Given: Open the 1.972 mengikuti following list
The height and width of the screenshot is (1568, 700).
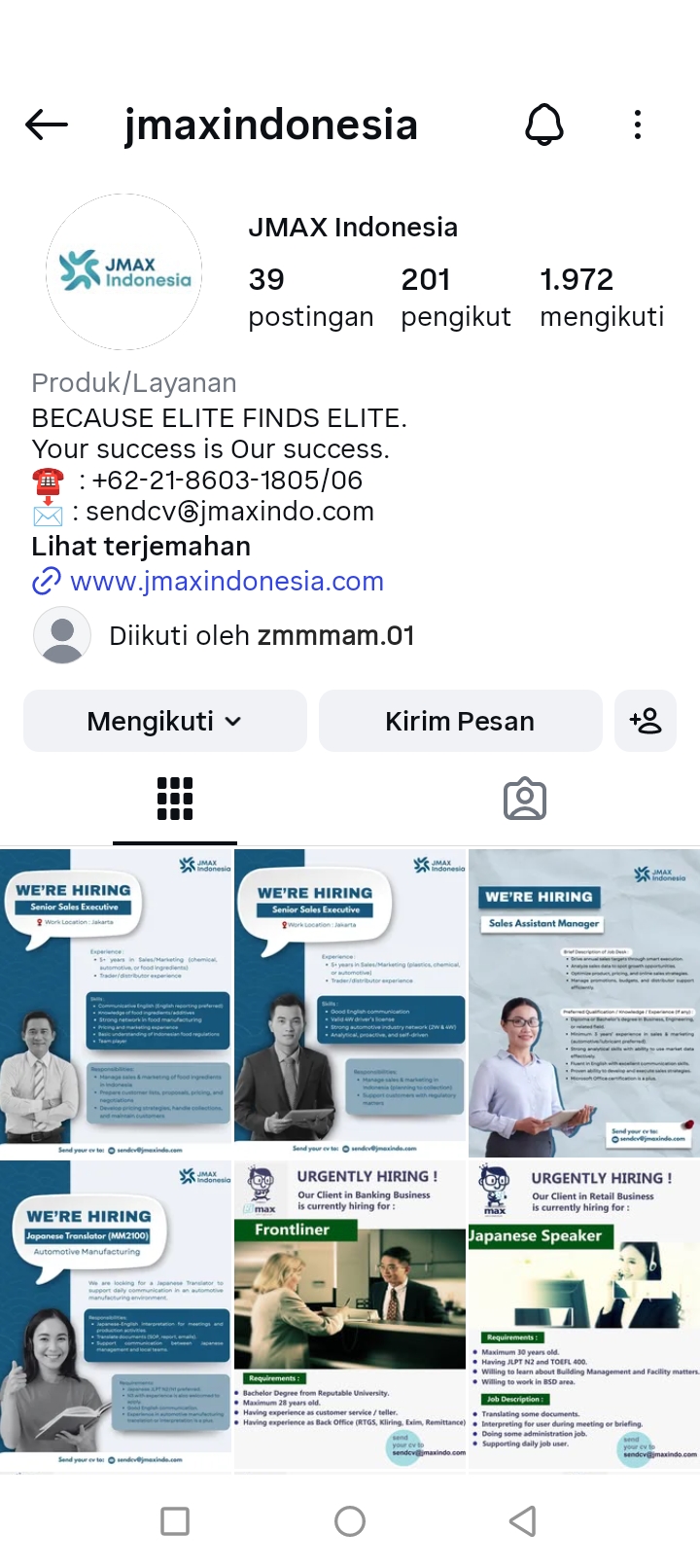Looking at the screenshot, I should coord(602,297).
